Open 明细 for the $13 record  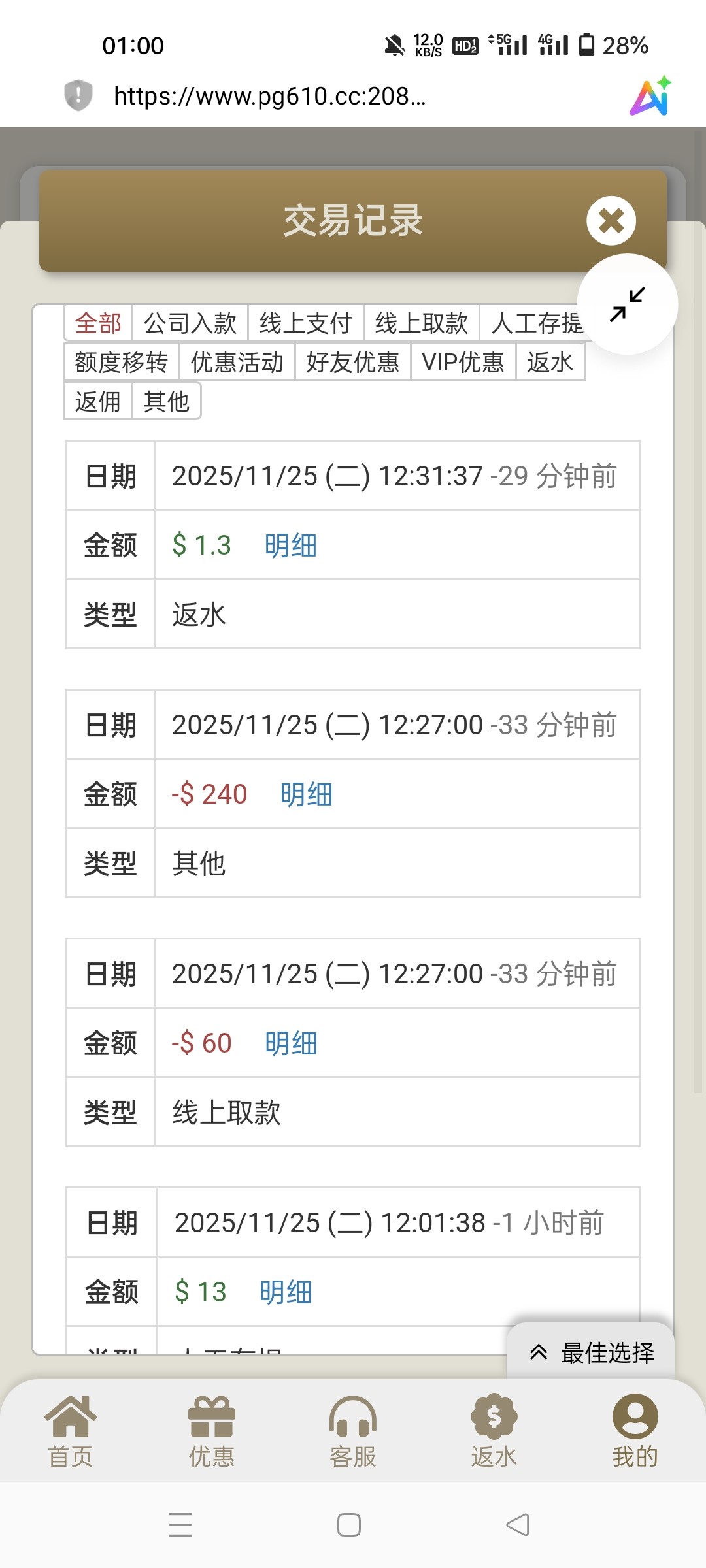tap(286, 1292)
